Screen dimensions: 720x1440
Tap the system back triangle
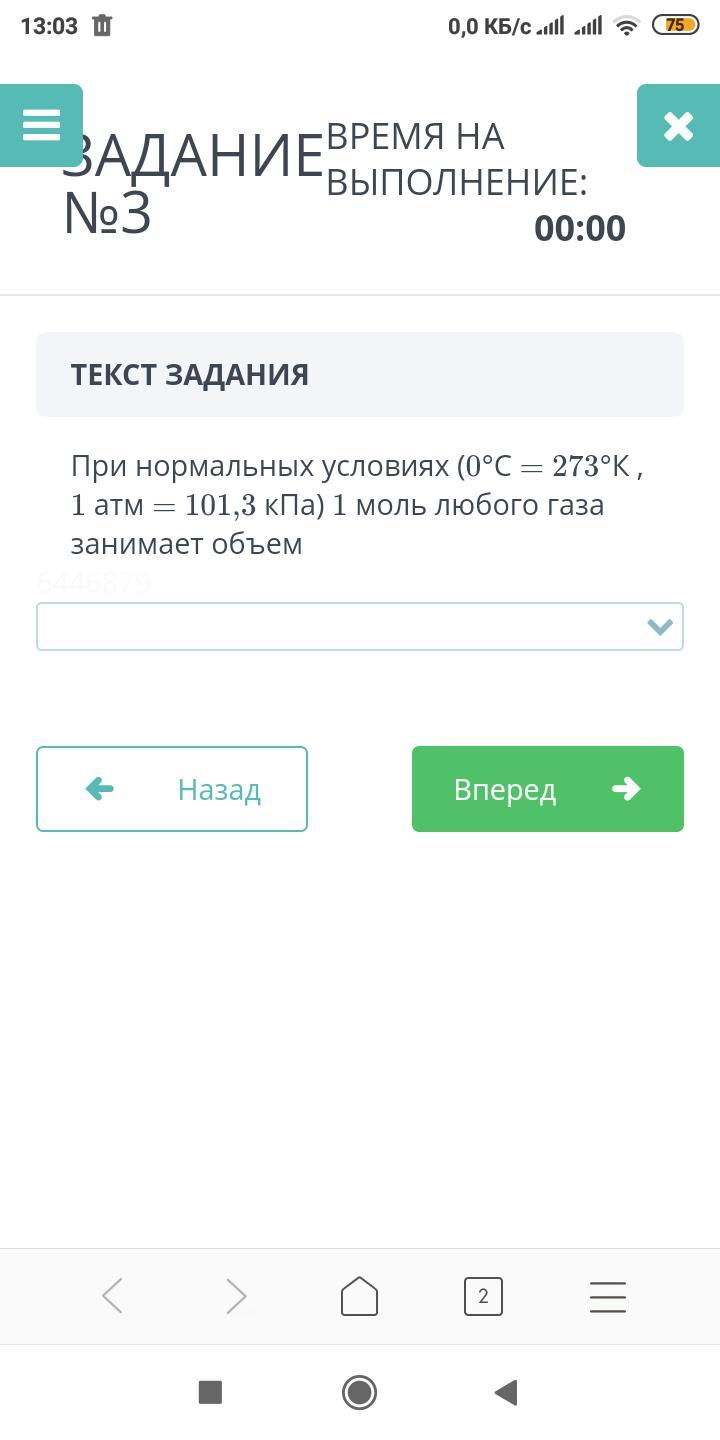click(x=506, y=1392)
